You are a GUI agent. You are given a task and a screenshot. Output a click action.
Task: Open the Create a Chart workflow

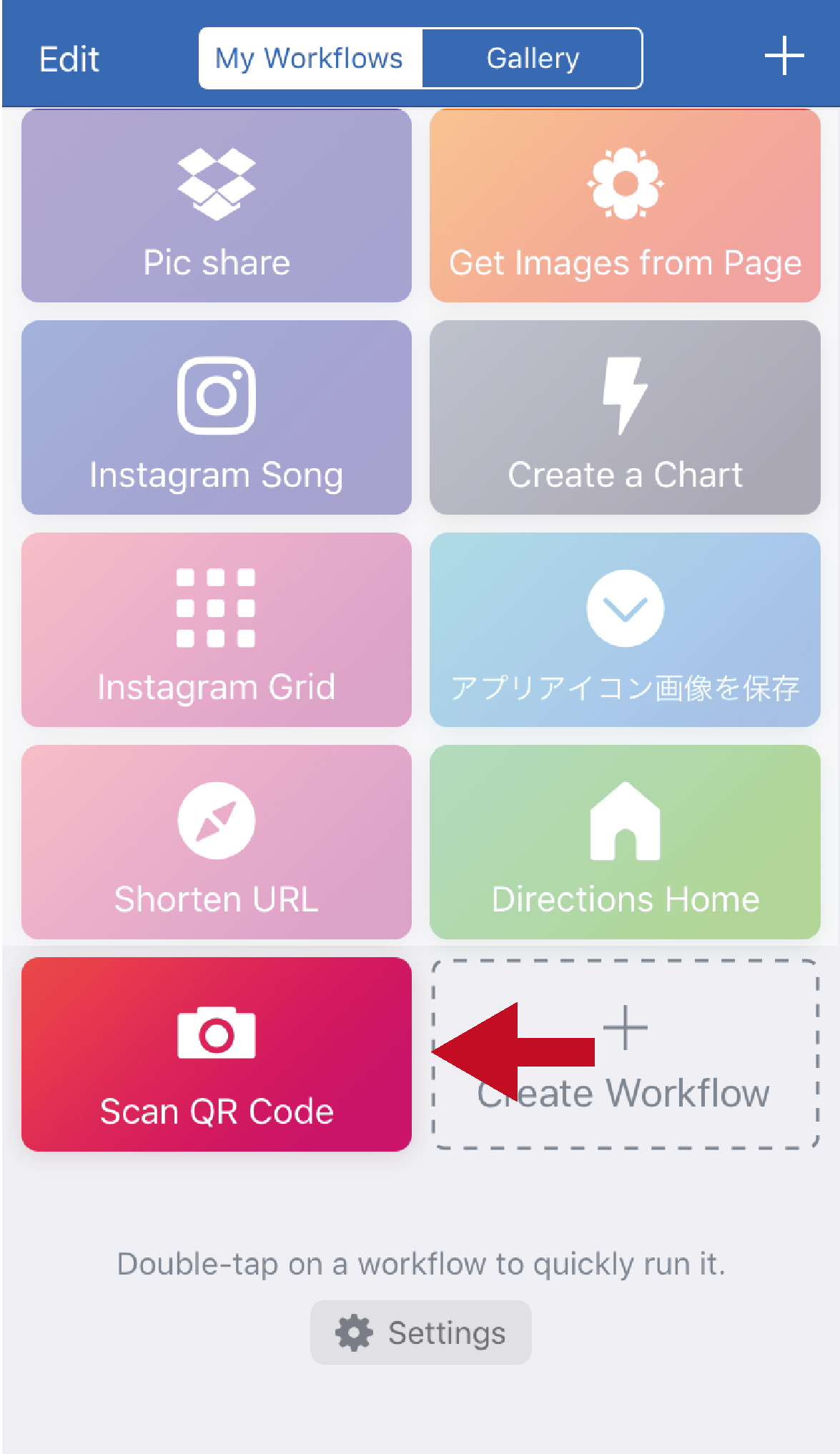click(x=625, y=417)
